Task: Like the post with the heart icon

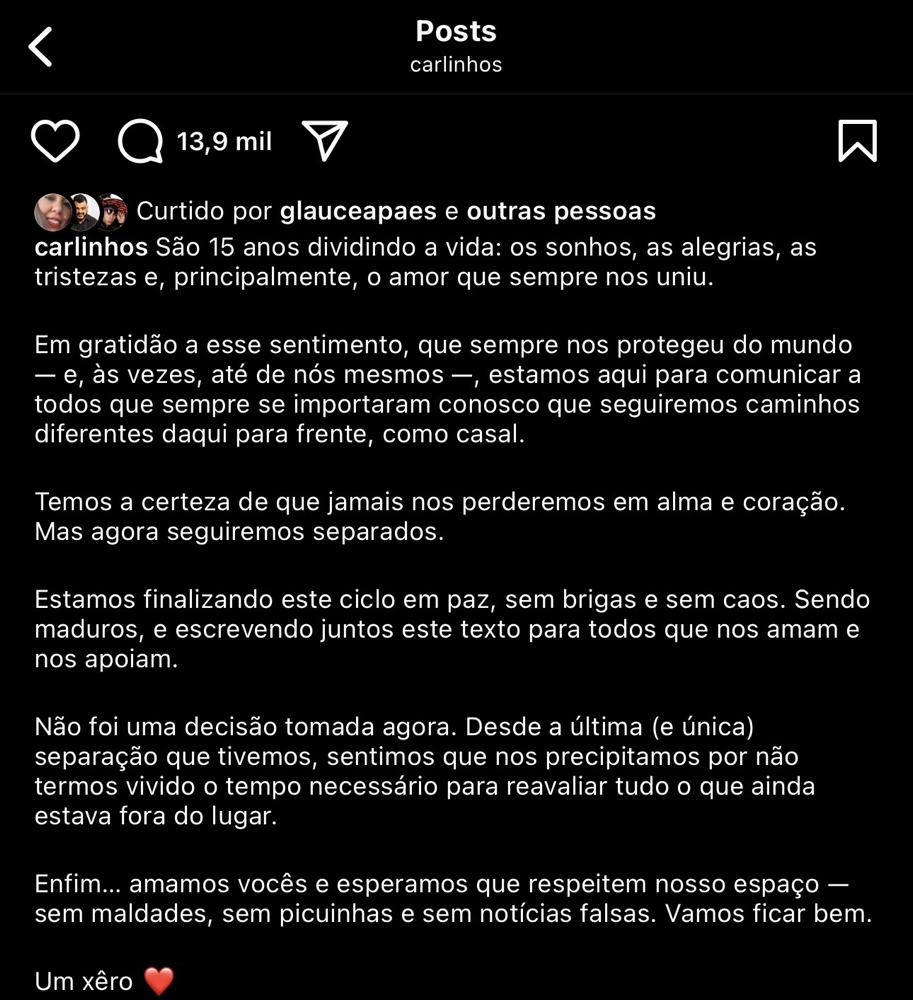Action: pos(55,142)
